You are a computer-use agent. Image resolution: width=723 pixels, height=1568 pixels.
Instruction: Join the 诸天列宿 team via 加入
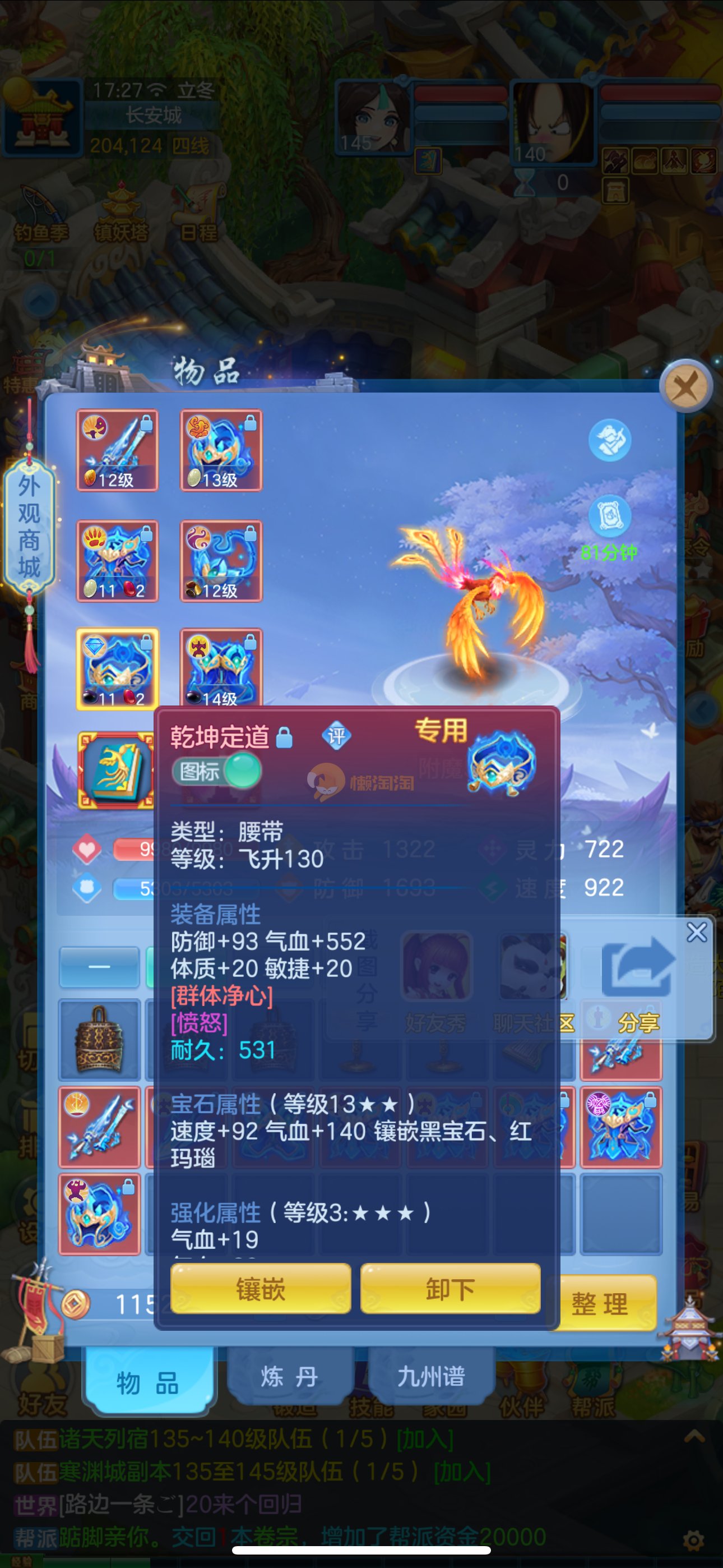(x=425, y=1440)
